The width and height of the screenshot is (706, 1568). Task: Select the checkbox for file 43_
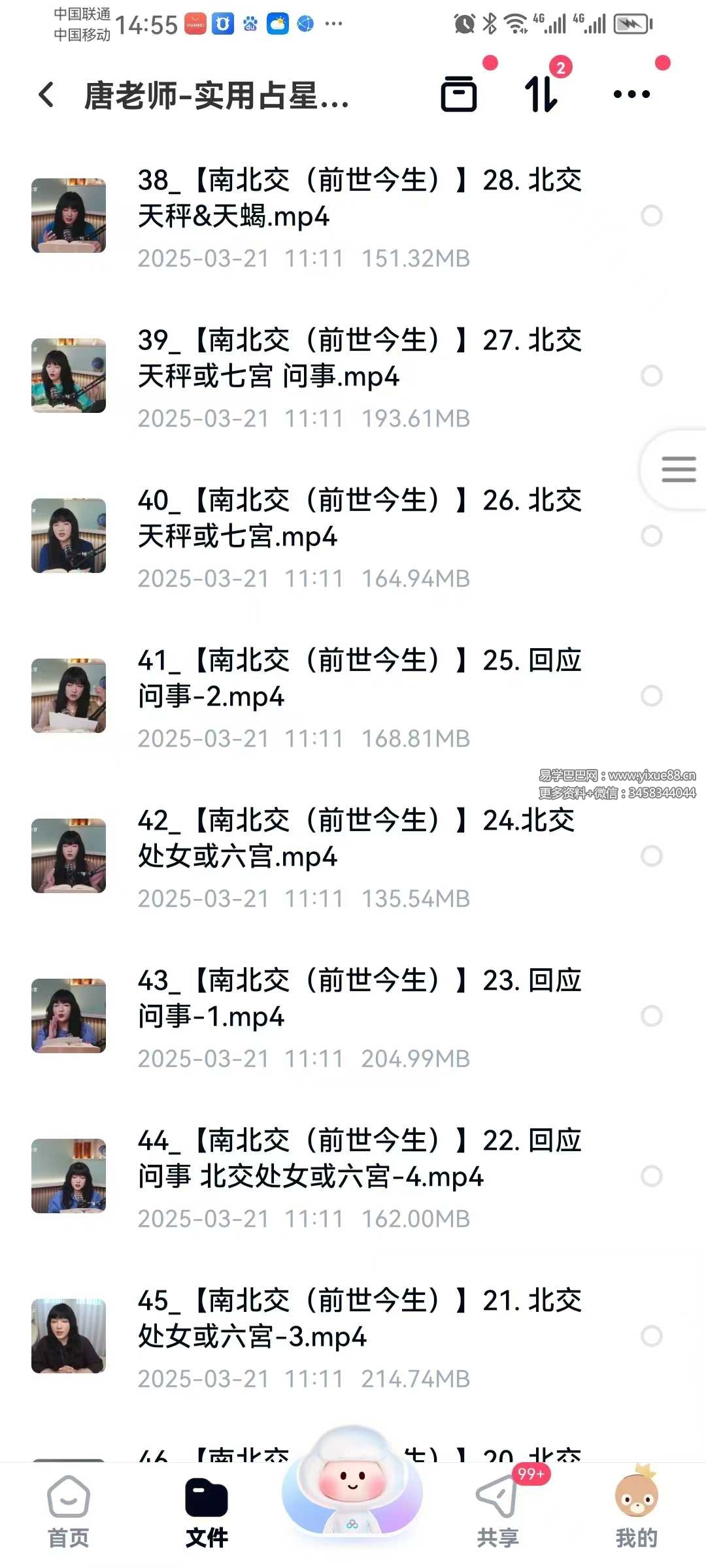point(651,1016)
